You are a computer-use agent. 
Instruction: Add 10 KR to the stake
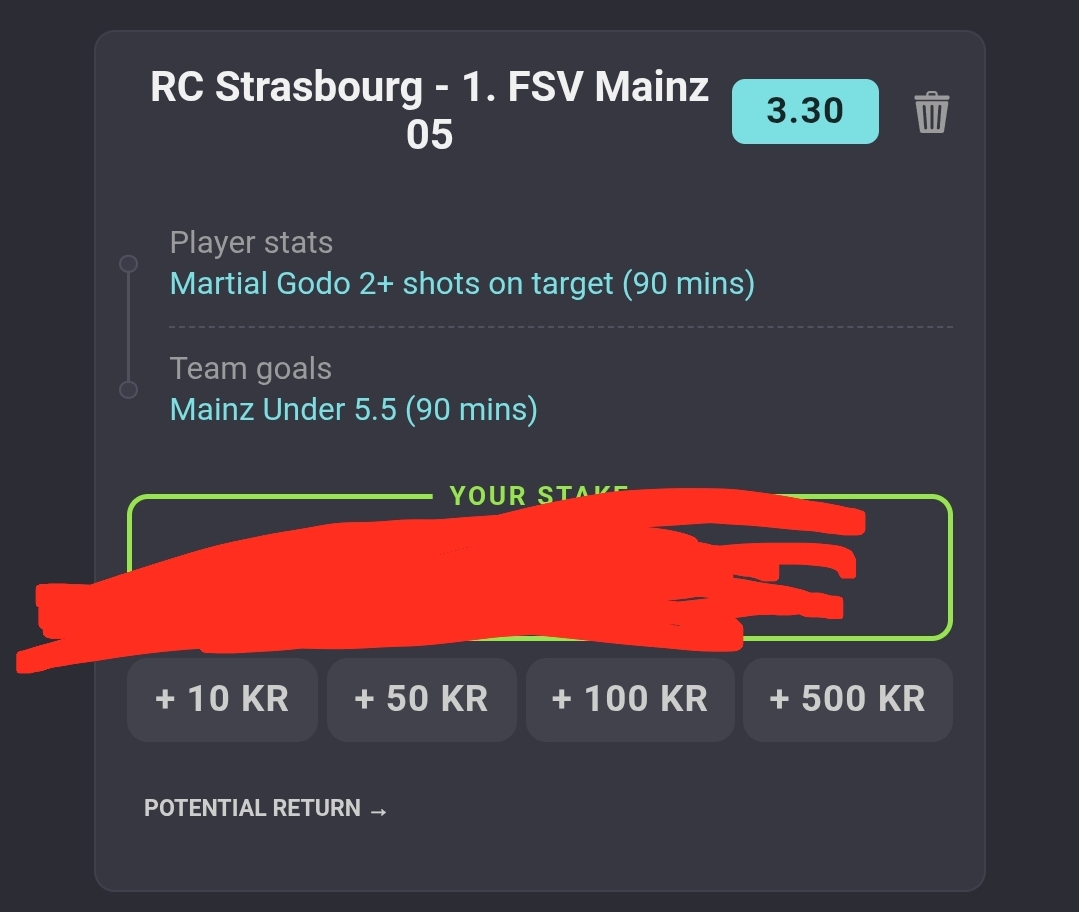pyautogui.click(x=222, y=699)
